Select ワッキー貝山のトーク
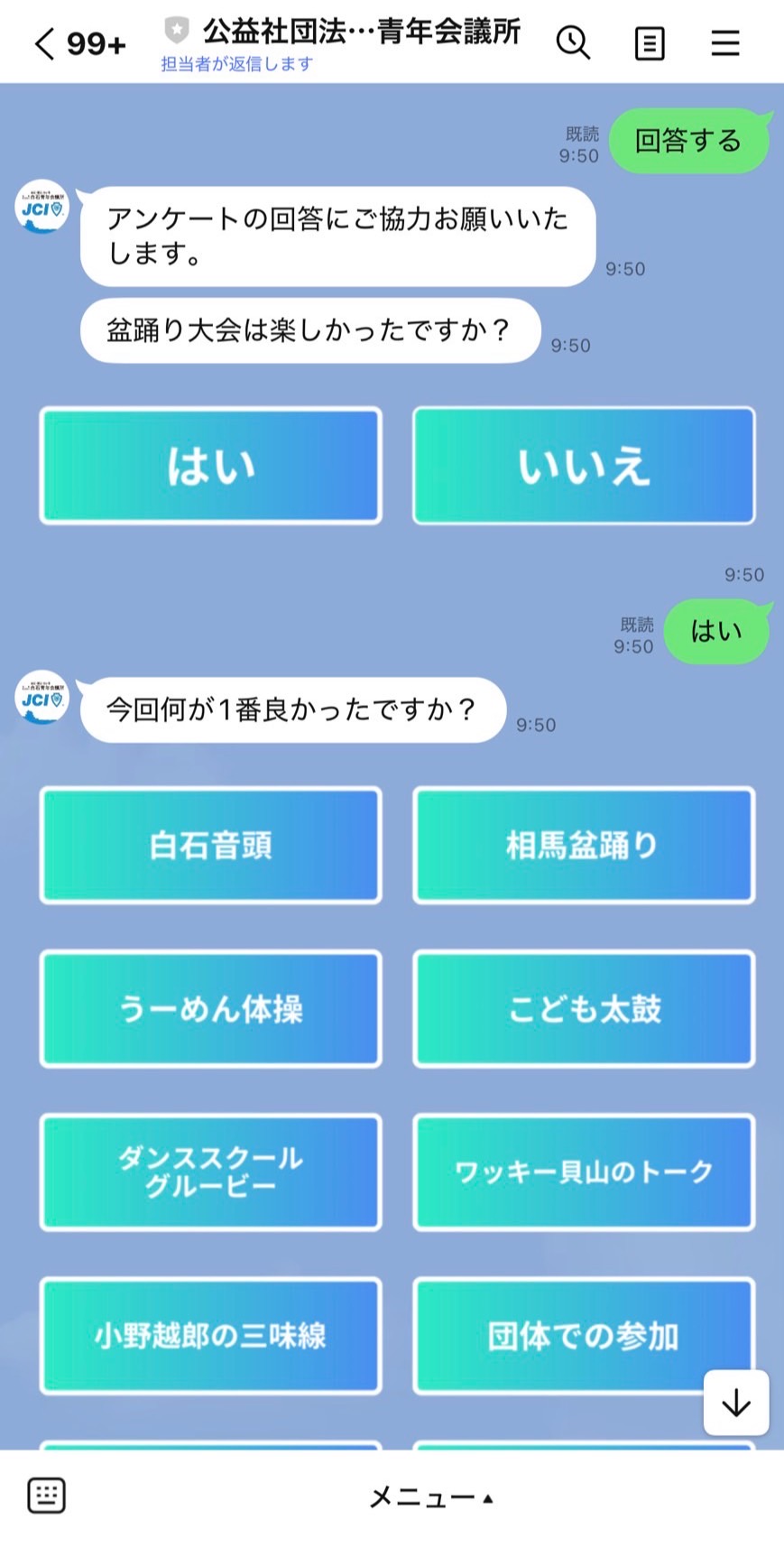784x1557 pixels. click(584, 1172)
